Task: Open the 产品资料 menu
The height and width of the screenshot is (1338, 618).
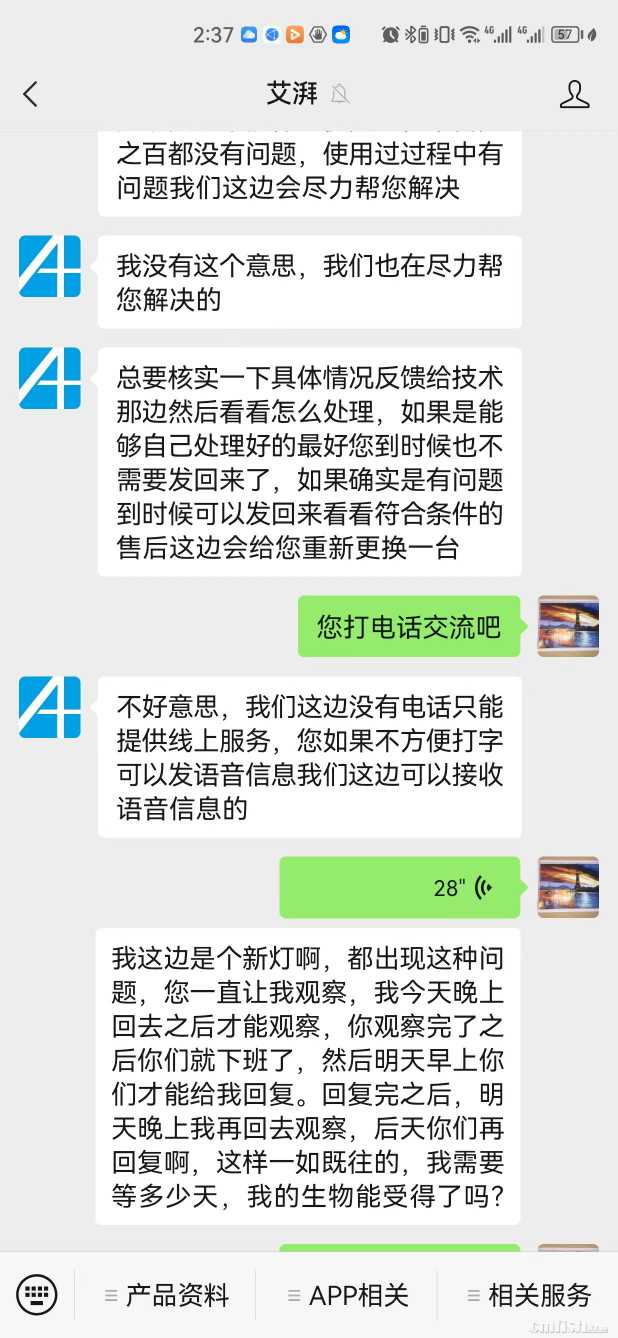Action: [167, 1295]
